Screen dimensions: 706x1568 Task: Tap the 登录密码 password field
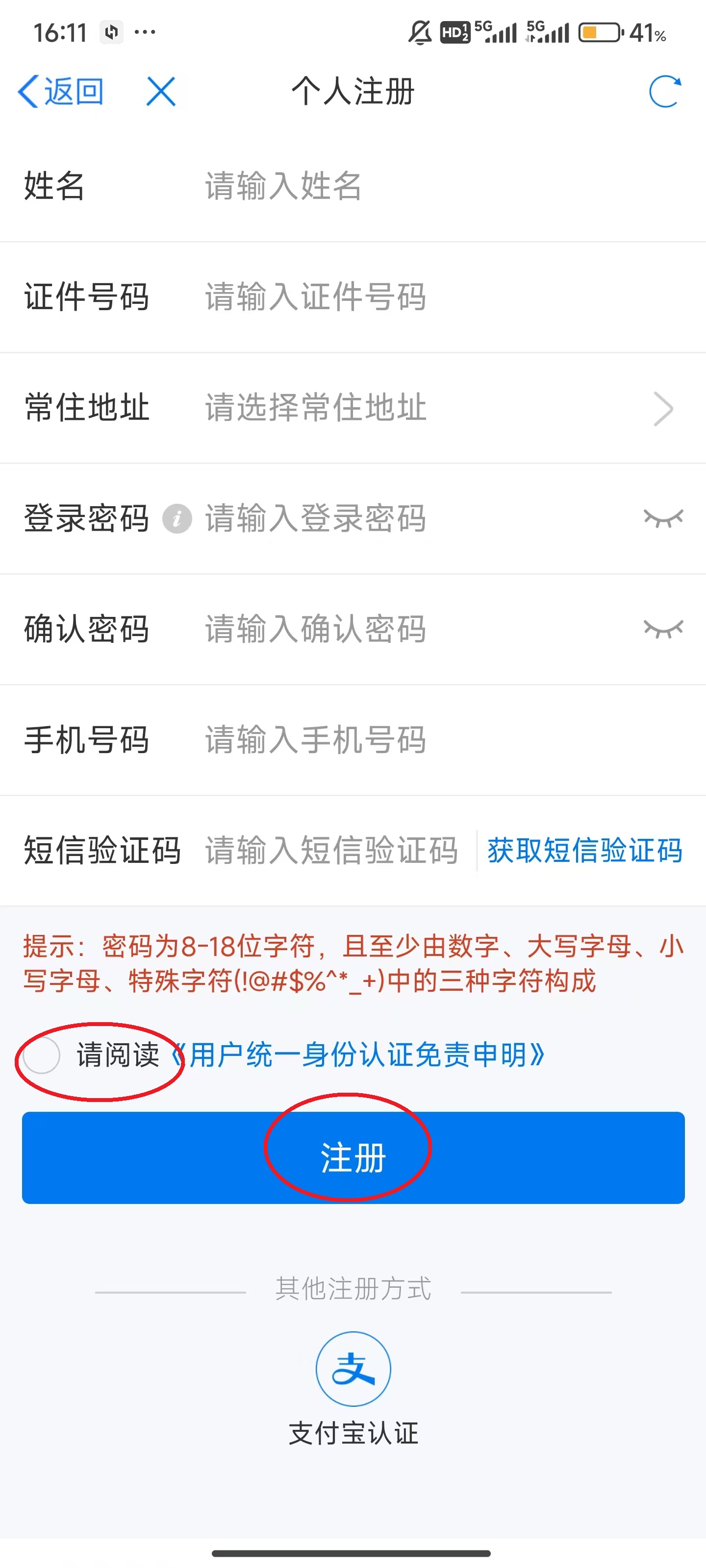click(x=414, y=518)
